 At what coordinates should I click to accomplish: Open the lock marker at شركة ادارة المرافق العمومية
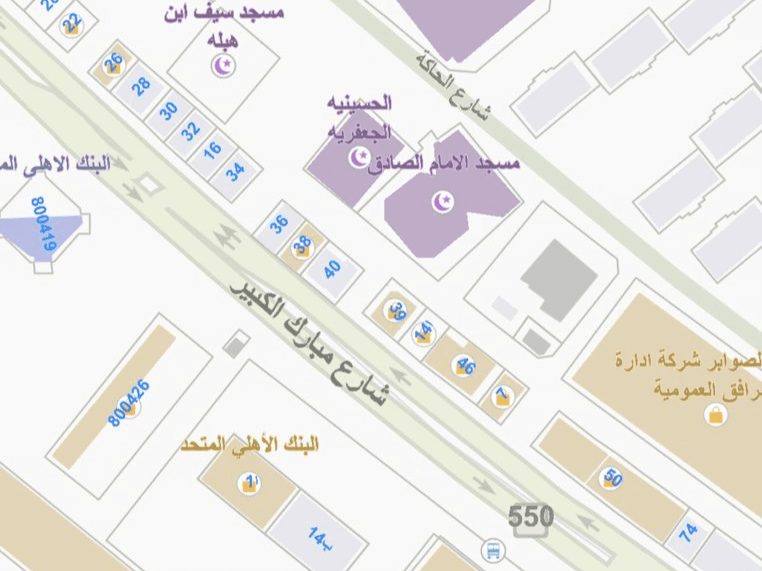715,414
